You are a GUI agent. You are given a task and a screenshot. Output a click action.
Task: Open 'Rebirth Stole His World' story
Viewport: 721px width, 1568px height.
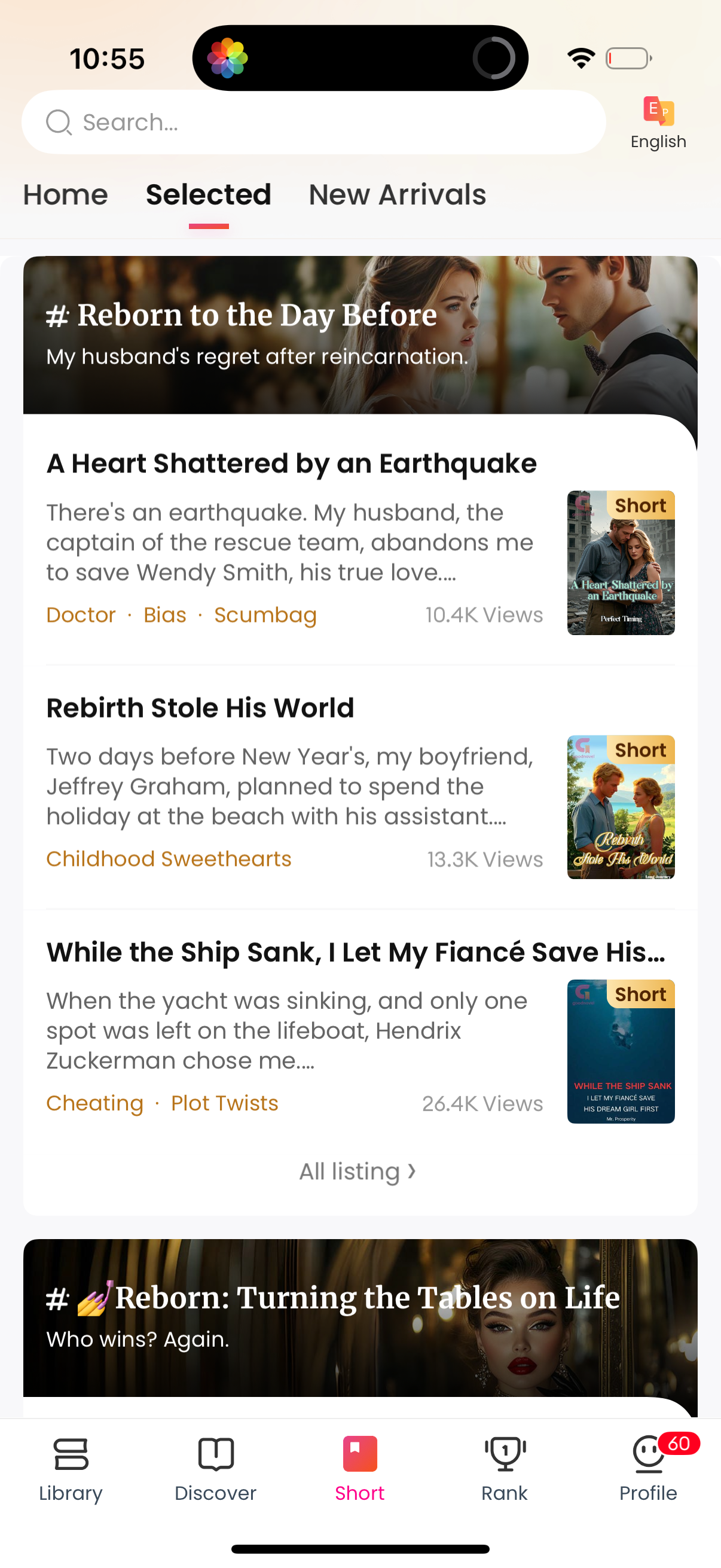[200, 707]
